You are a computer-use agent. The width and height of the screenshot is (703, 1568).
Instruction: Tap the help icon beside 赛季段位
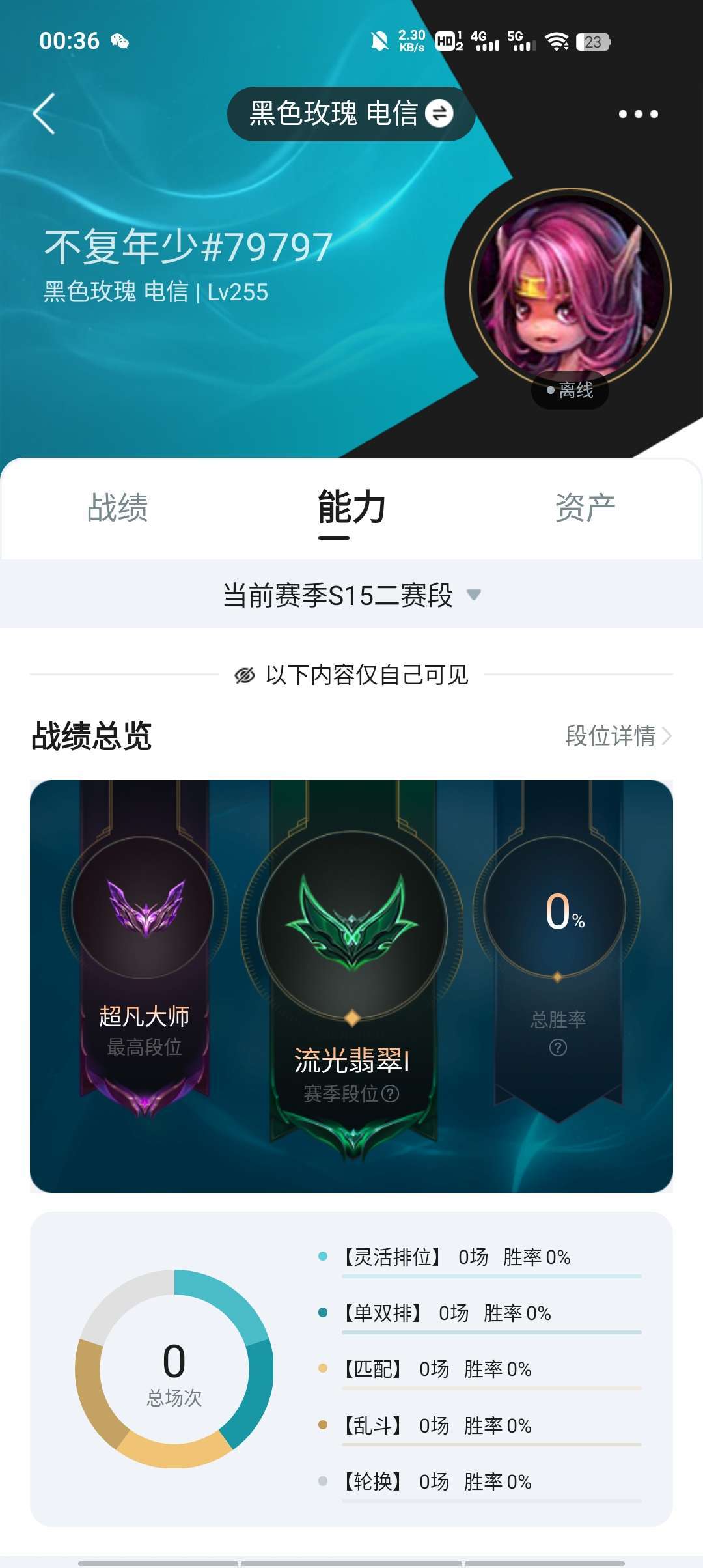pyautogui.click(x=390, y=1093)
